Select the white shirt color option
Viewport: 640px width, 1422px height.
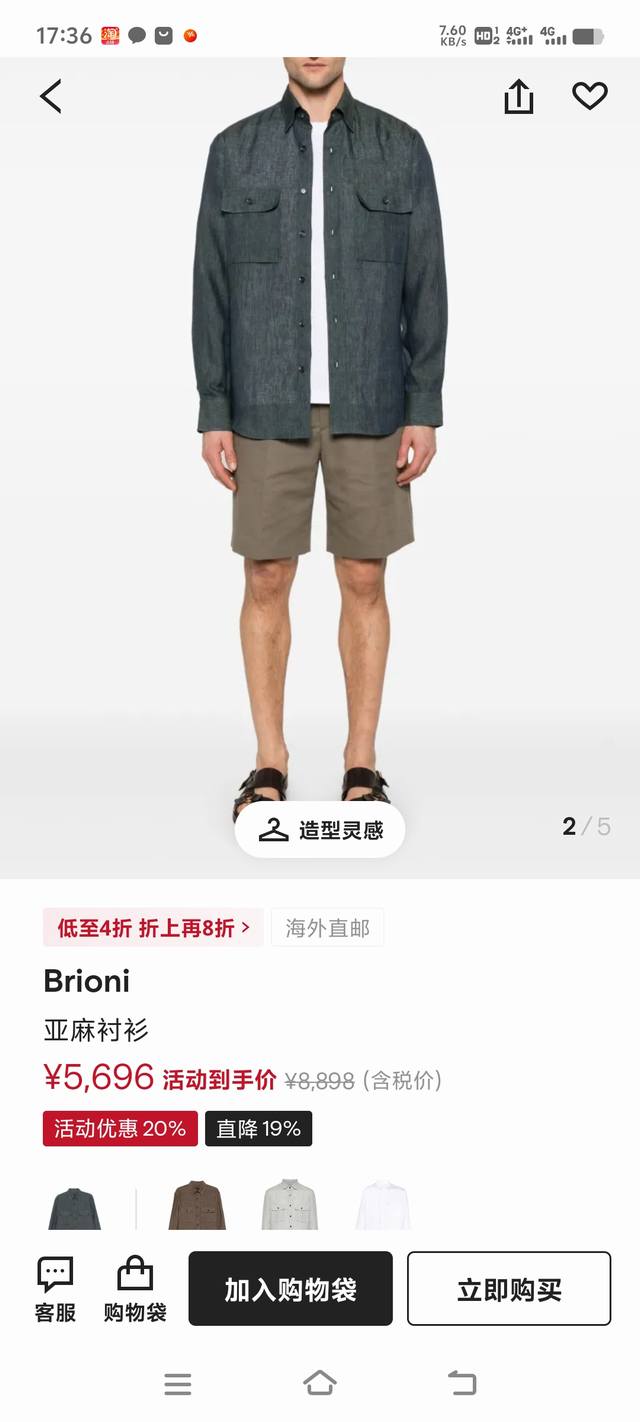(x=383, y=1208)
